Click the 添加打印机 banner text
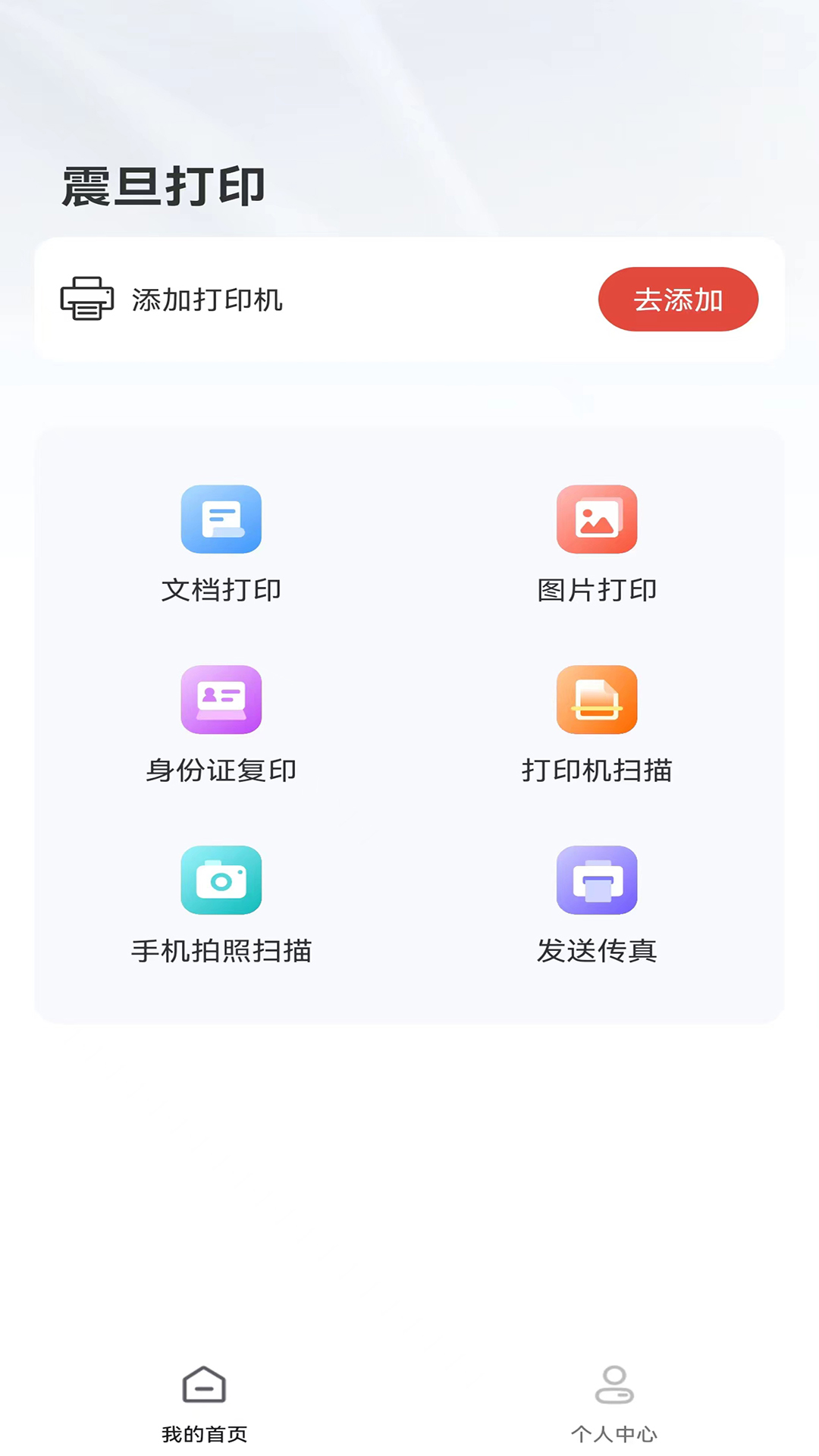 point(208,300)
